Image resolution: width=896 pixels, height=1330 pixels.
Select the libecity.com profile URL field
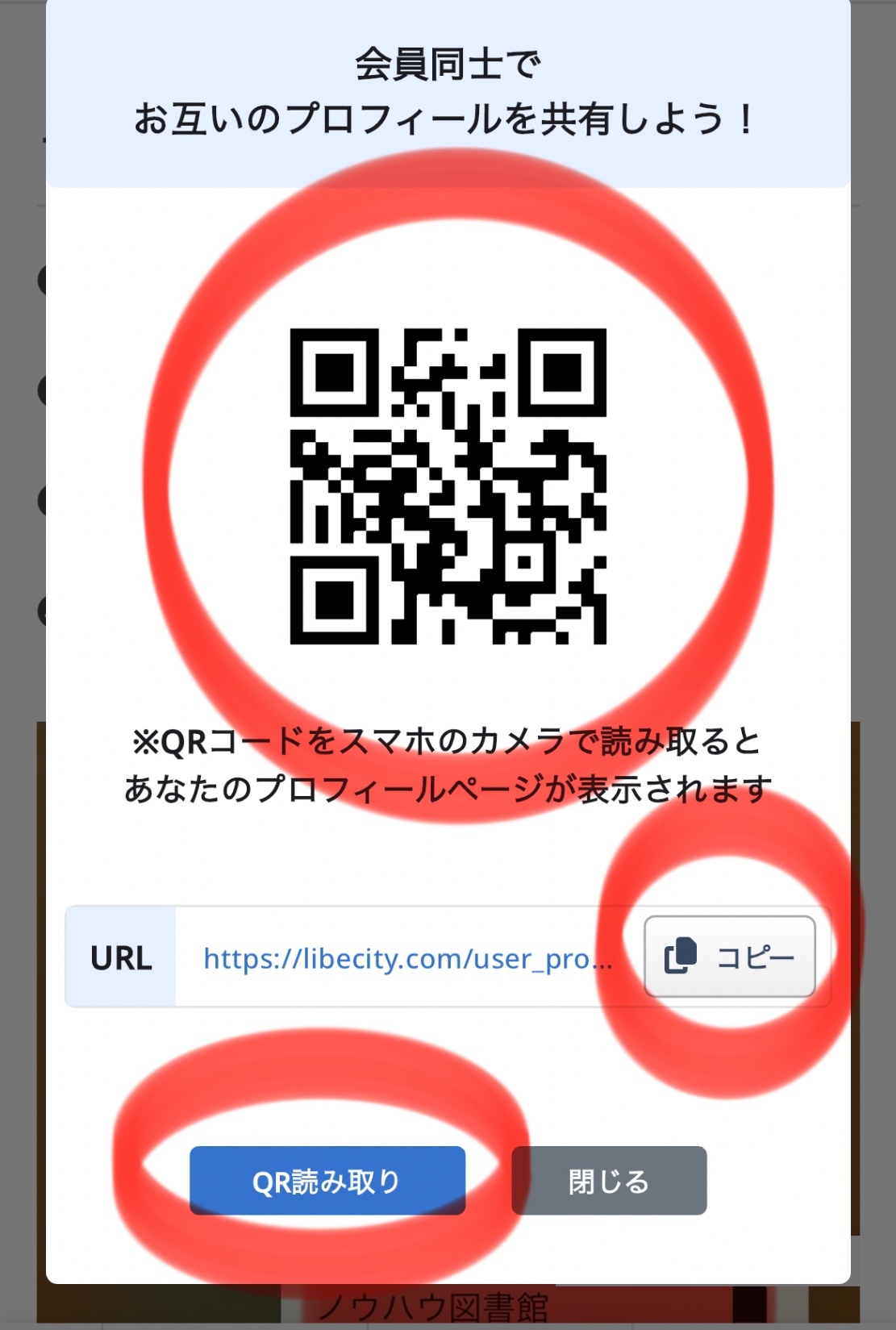click(x=408, y=957)
